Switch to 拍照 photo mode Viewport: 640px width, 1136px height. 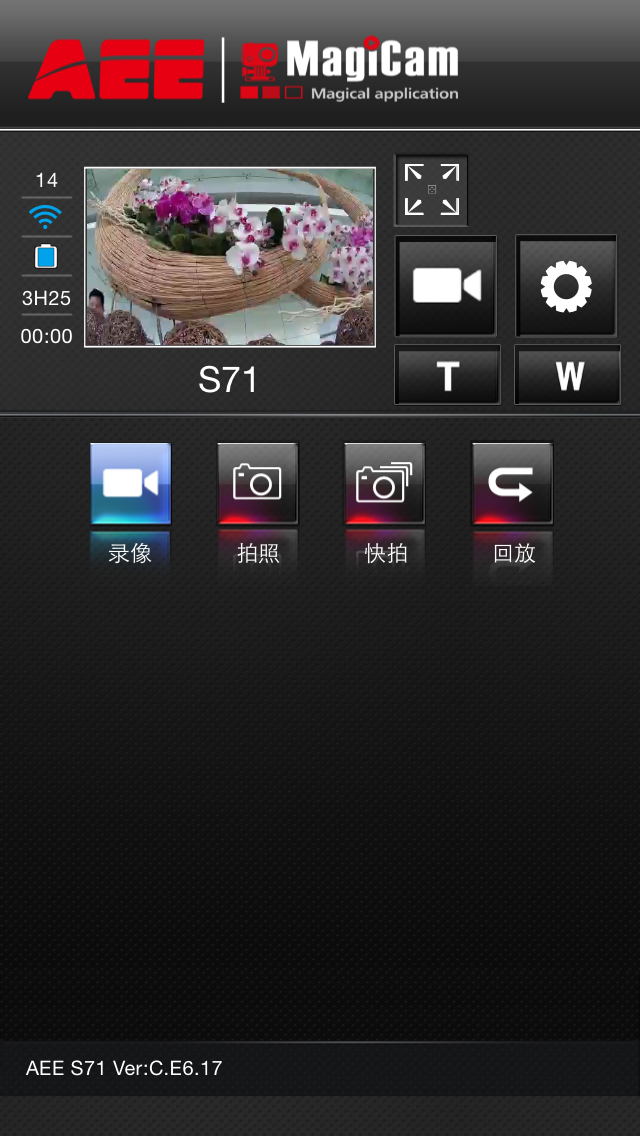[x=257, y=485]
